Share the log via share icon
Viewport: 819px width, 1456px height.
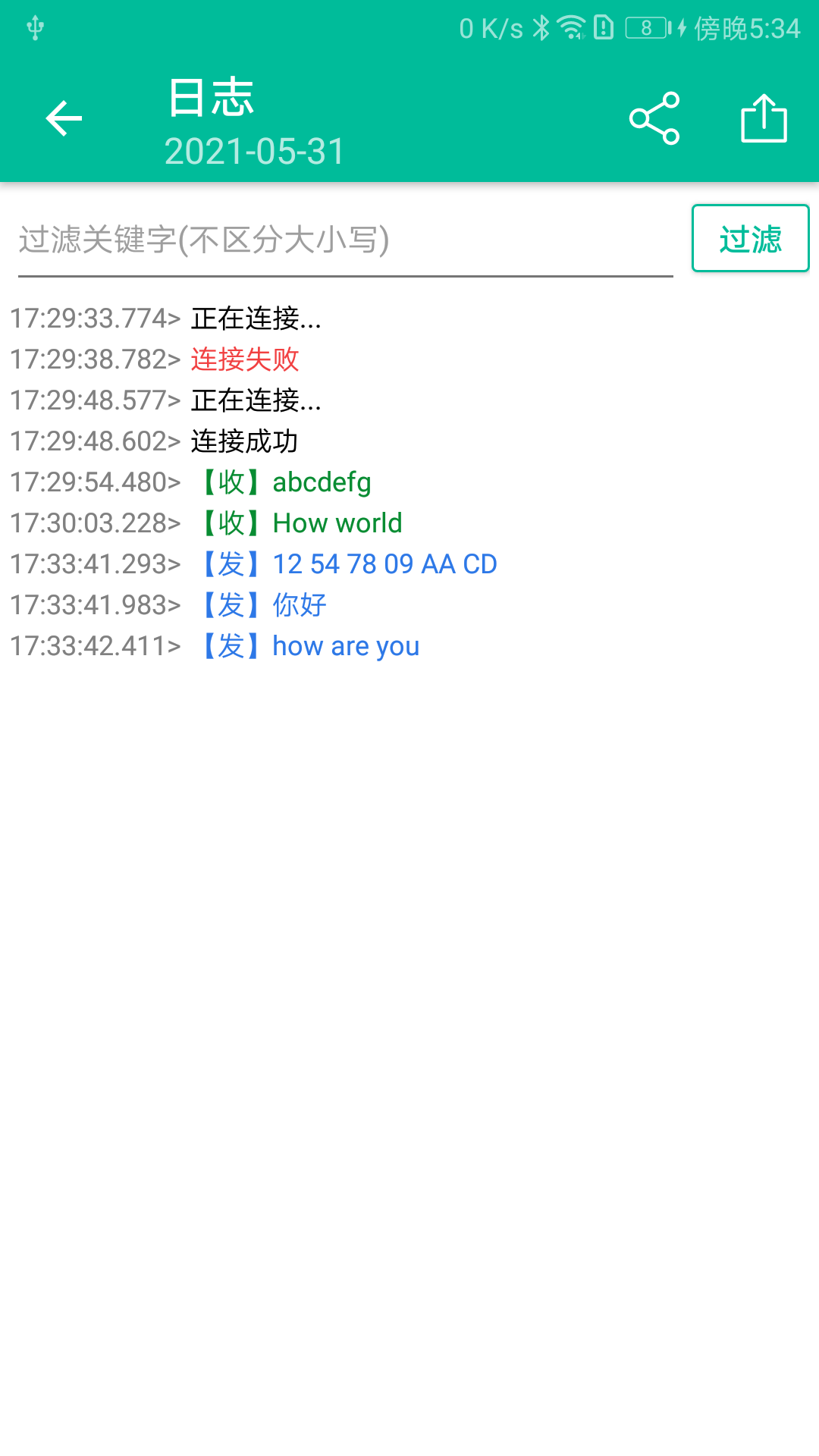(654, 119)
